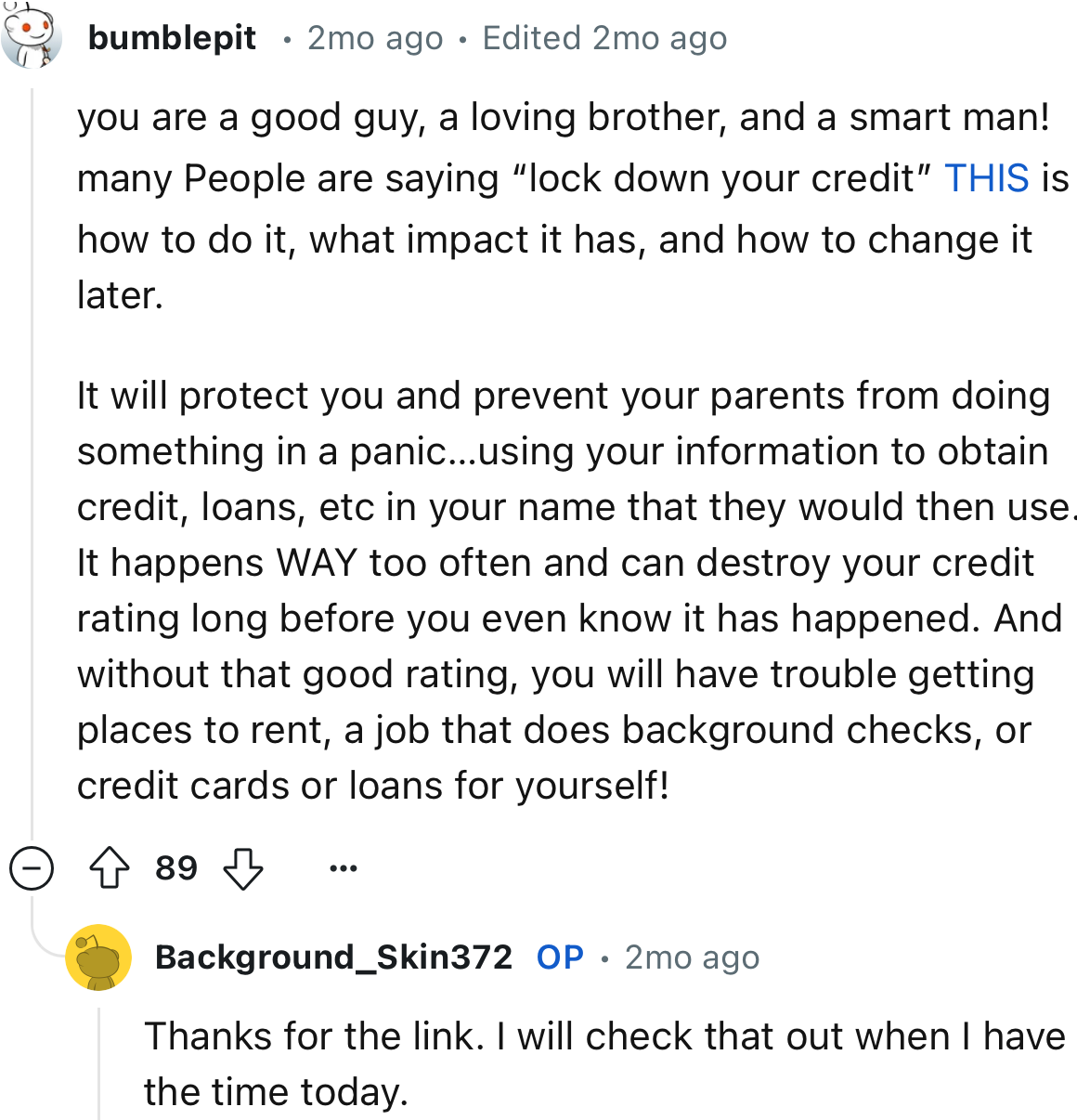1077x1120 pixels.
Task: Click the 2mo ago timestamp beside bumblepit
Action: 374,37
